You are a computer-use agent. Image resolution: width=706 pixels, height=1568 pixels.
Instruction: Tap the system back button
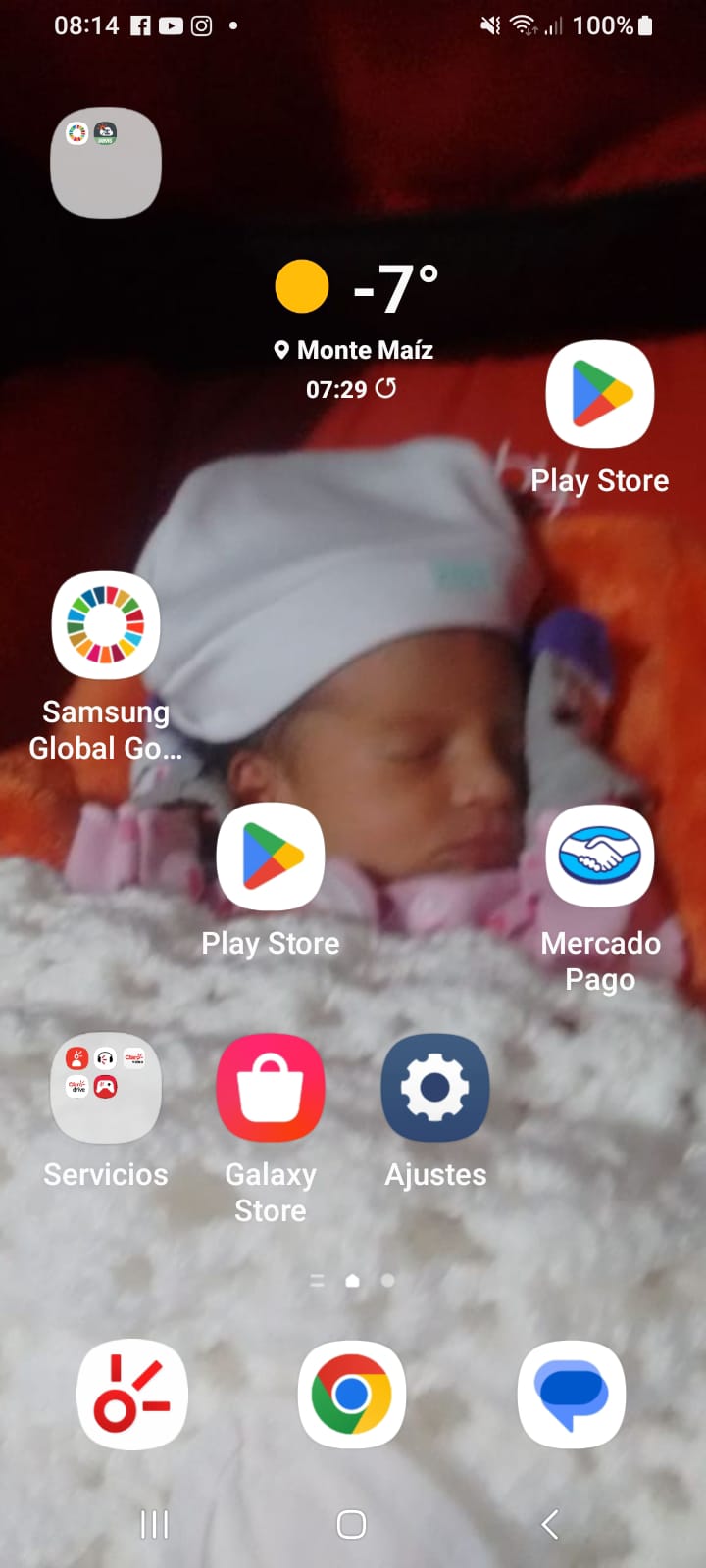(550, 1524)
